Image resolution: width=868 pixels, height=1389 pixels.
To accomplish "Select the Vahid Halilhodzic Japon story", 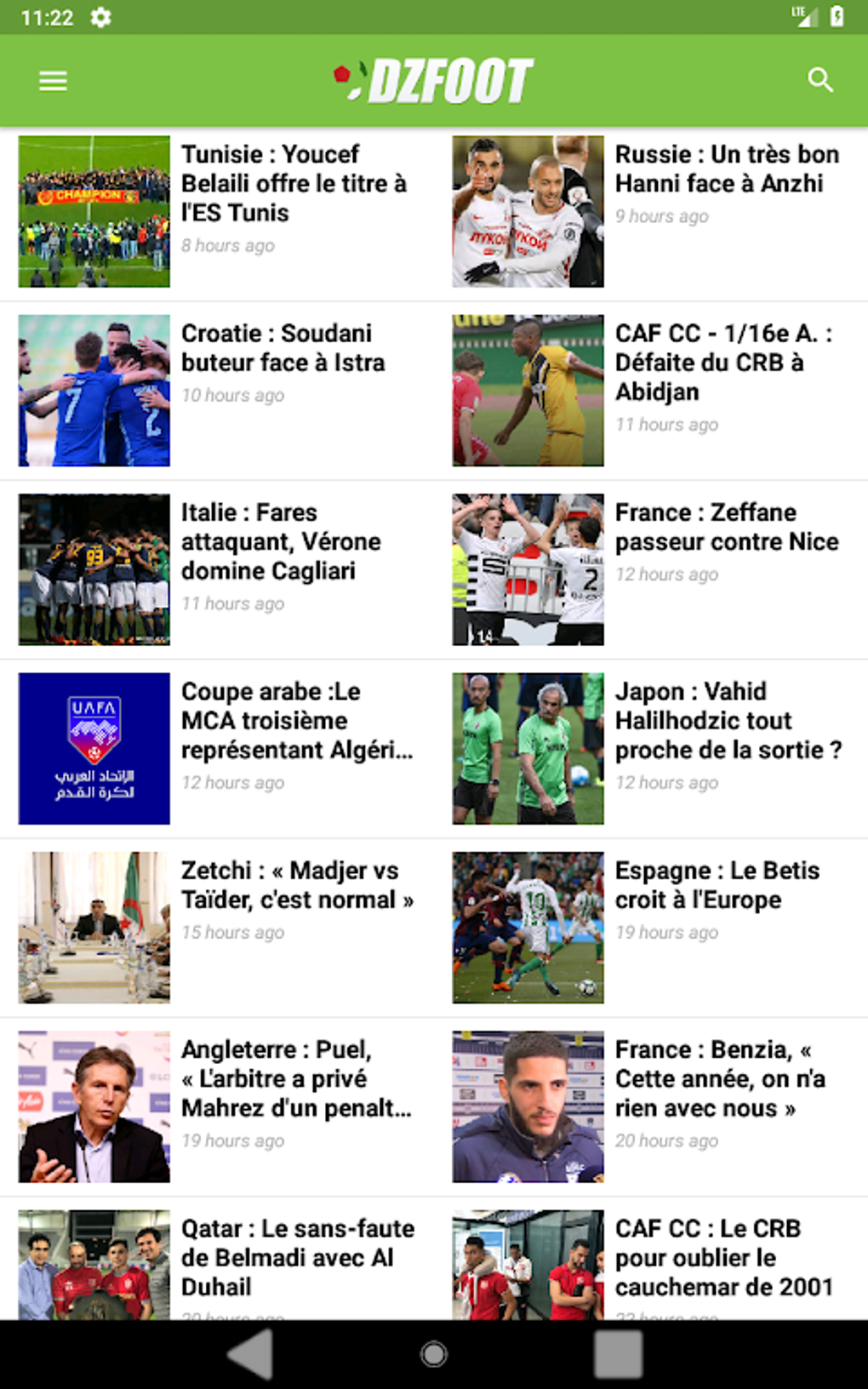I will coord(728,721).
